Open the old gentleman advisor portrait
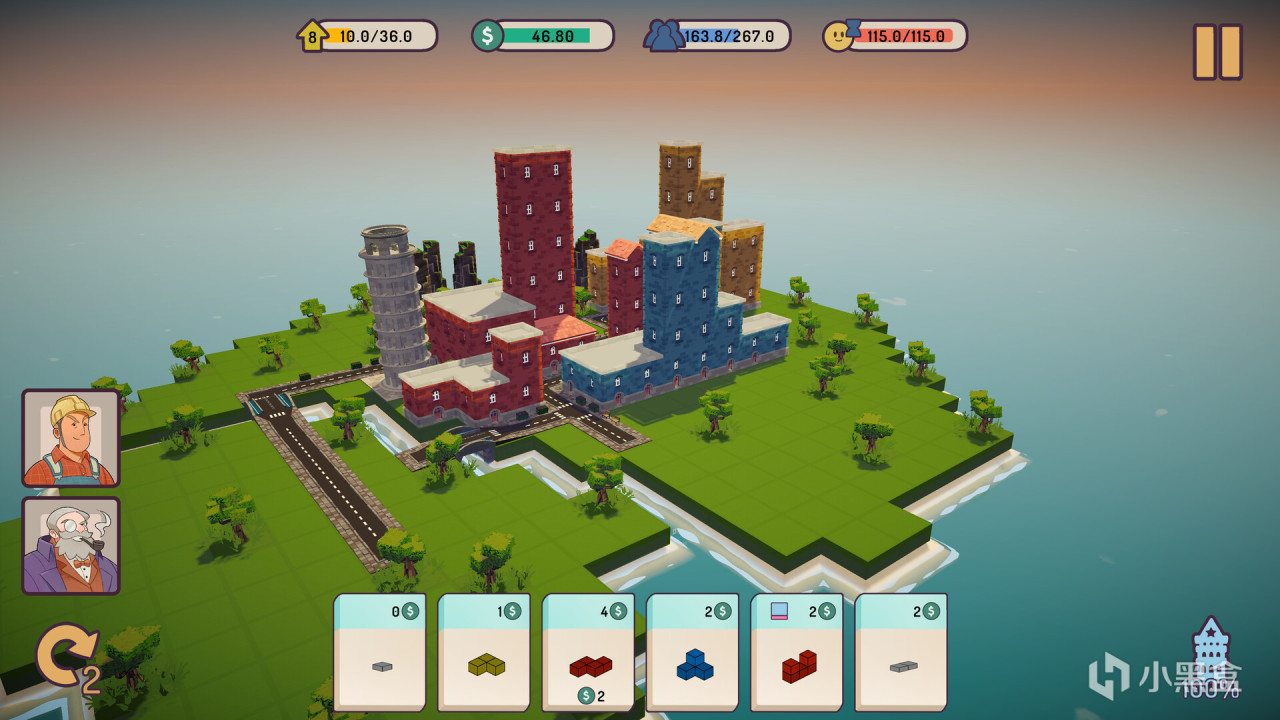The image size is (1280, 720). [71, 546]
